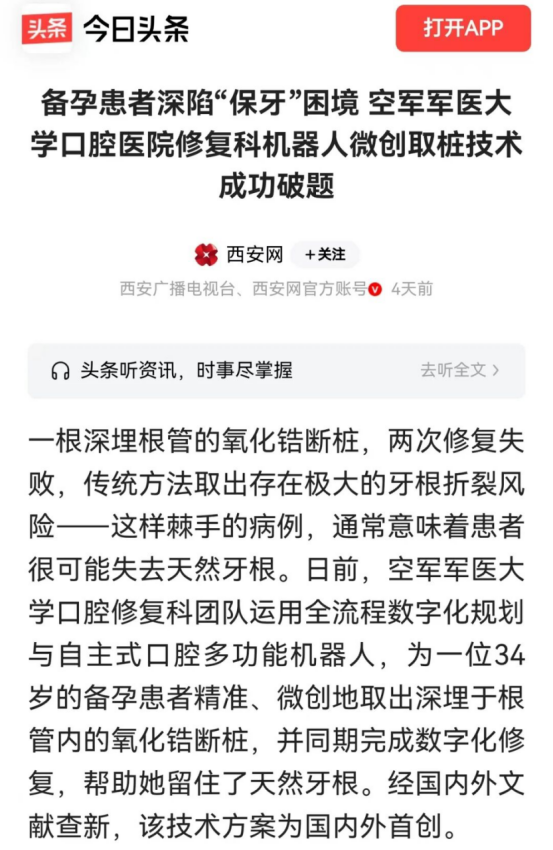The image size is (553, 850).
Task: Listen to the full article via 去听全文
Action: [459, 370]
